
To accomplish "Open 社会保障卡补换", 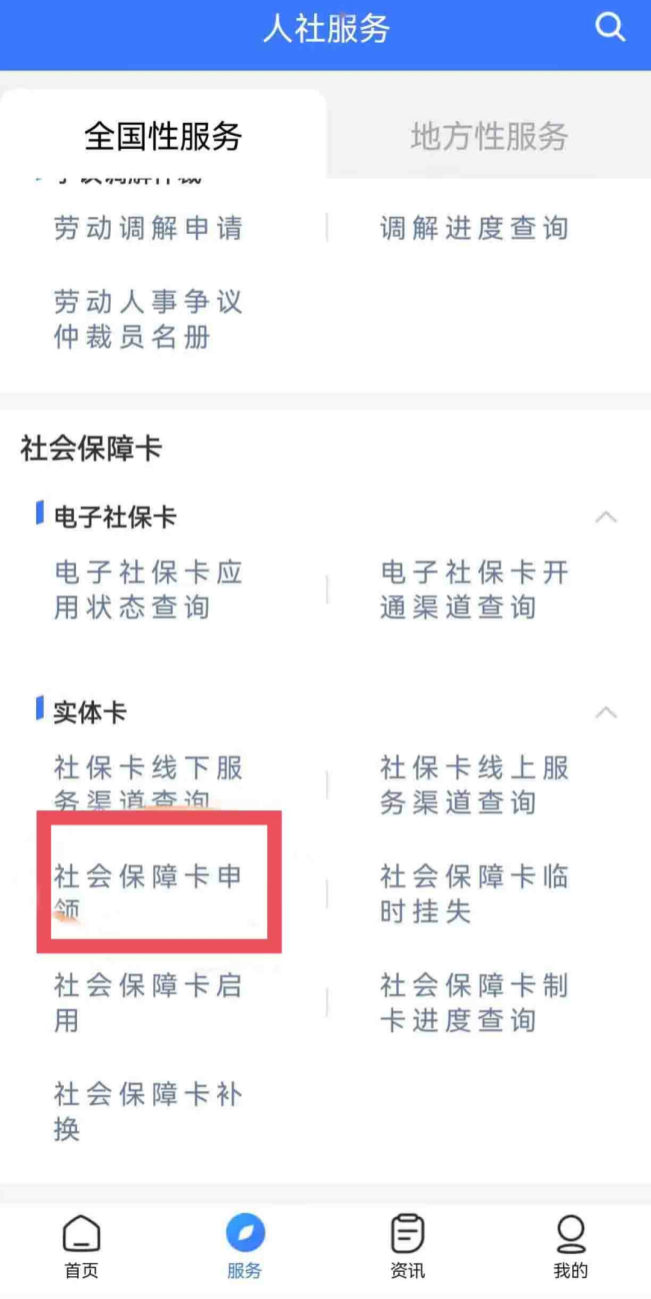I will point(148,1112).
